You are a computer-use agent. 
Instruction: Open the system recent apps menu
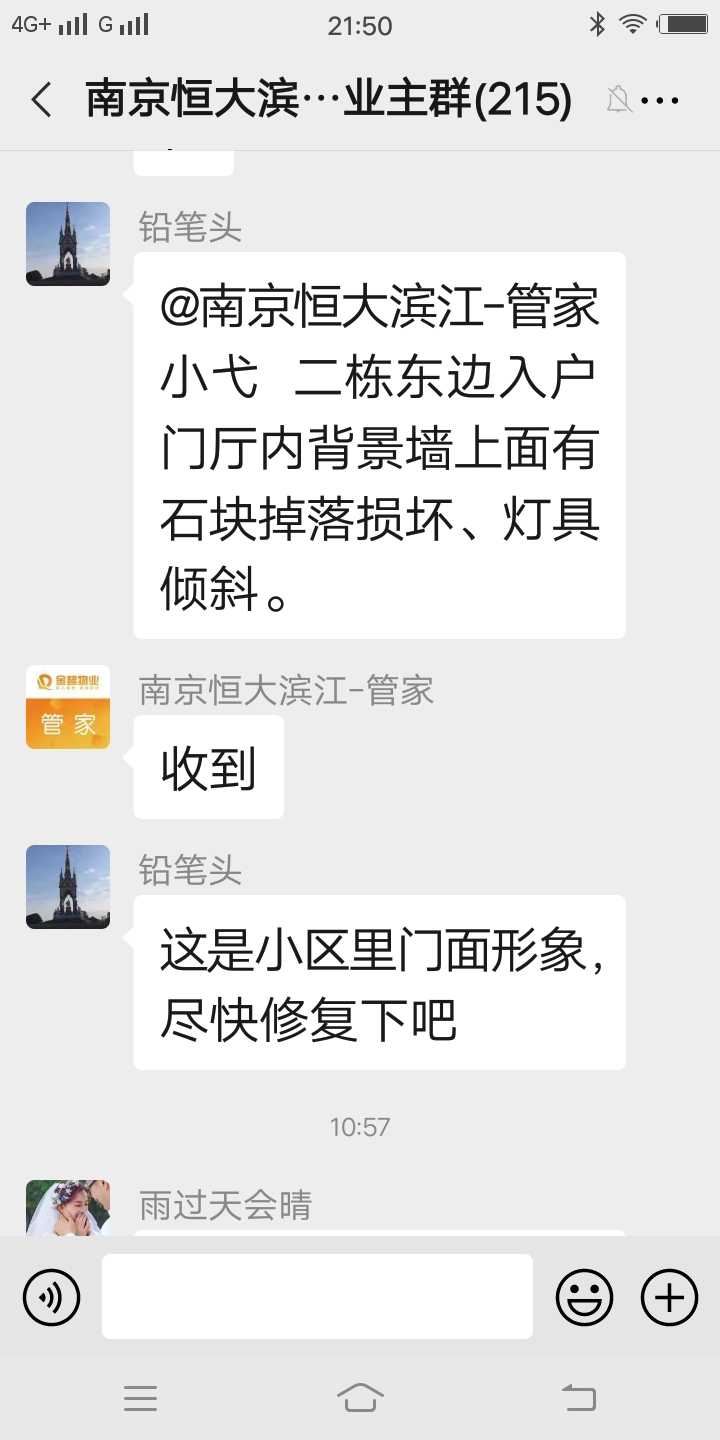click(x=141, y=1398)
